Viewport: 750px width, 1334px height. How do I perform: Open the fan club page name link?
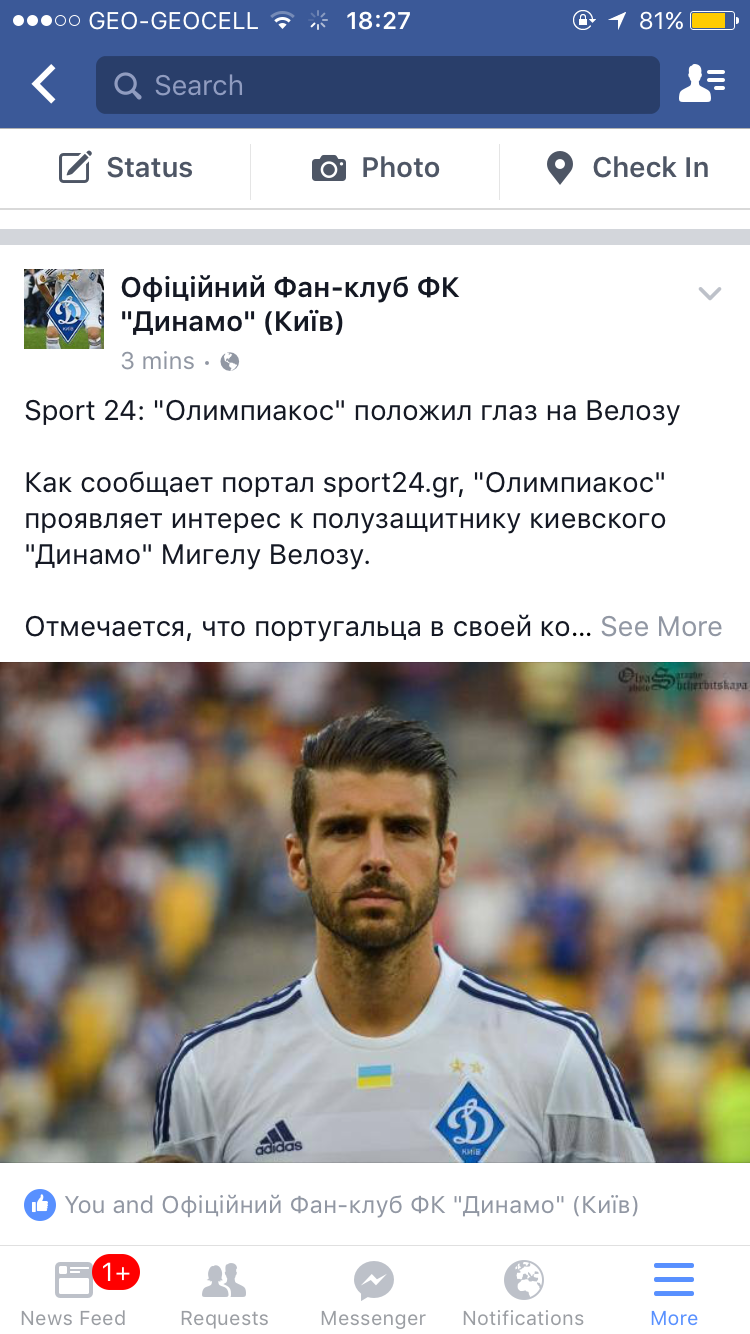(x=289, y=305)
